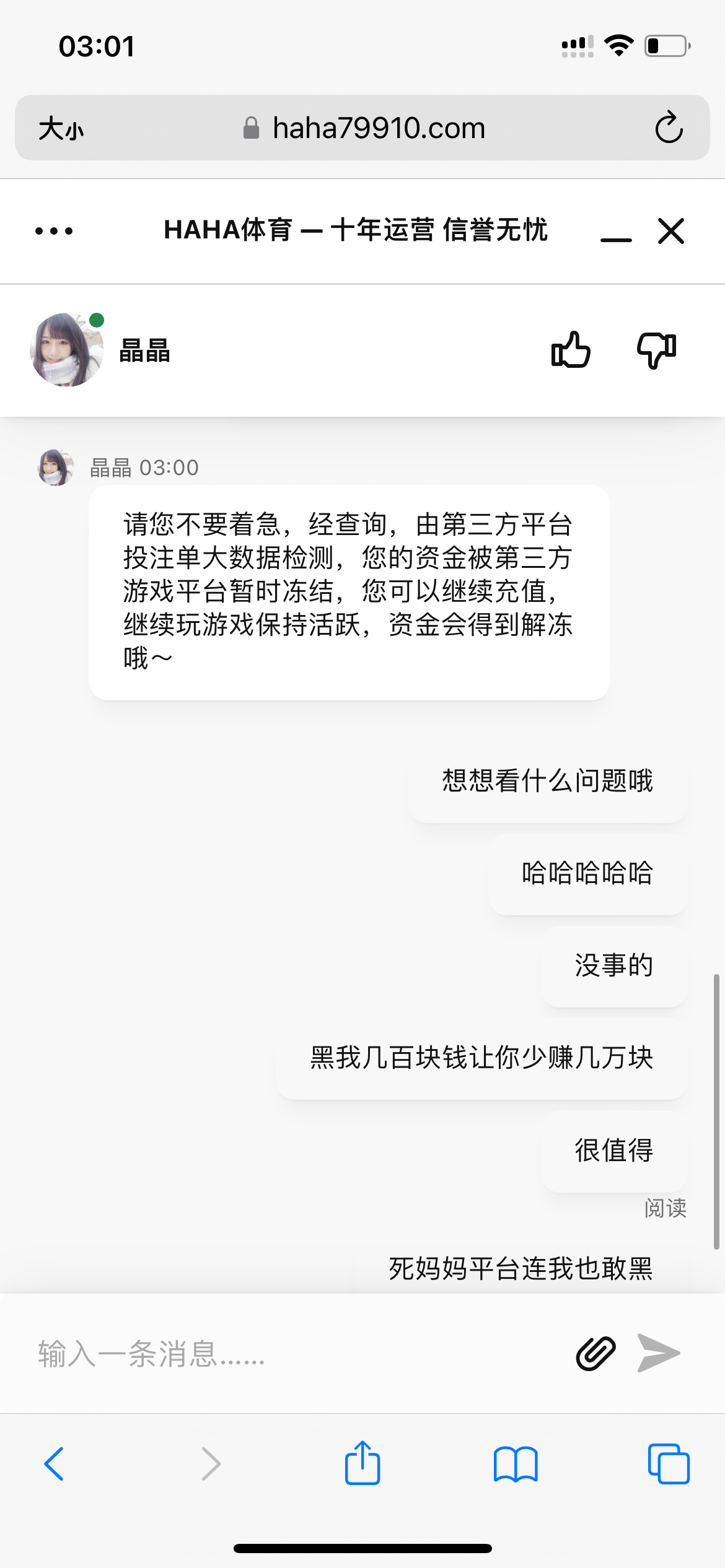725x1568 pixels.
Task: Tap the 阅读 read receipt label
Action: (x=665, y=1208)
